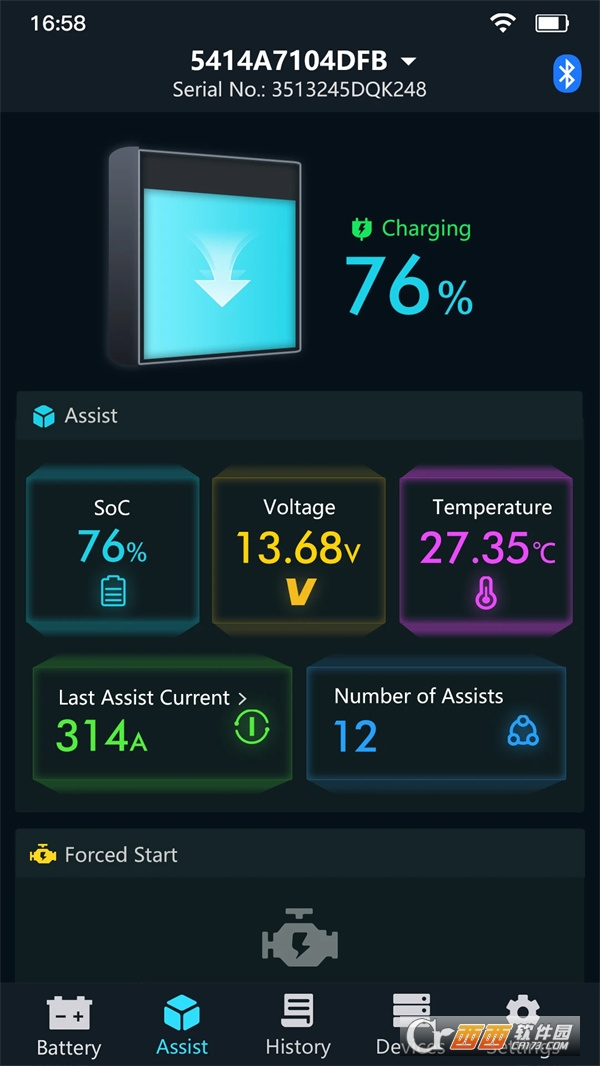Go to the History tab
The image size is (600, 1066).
[x=297, y=1025]
